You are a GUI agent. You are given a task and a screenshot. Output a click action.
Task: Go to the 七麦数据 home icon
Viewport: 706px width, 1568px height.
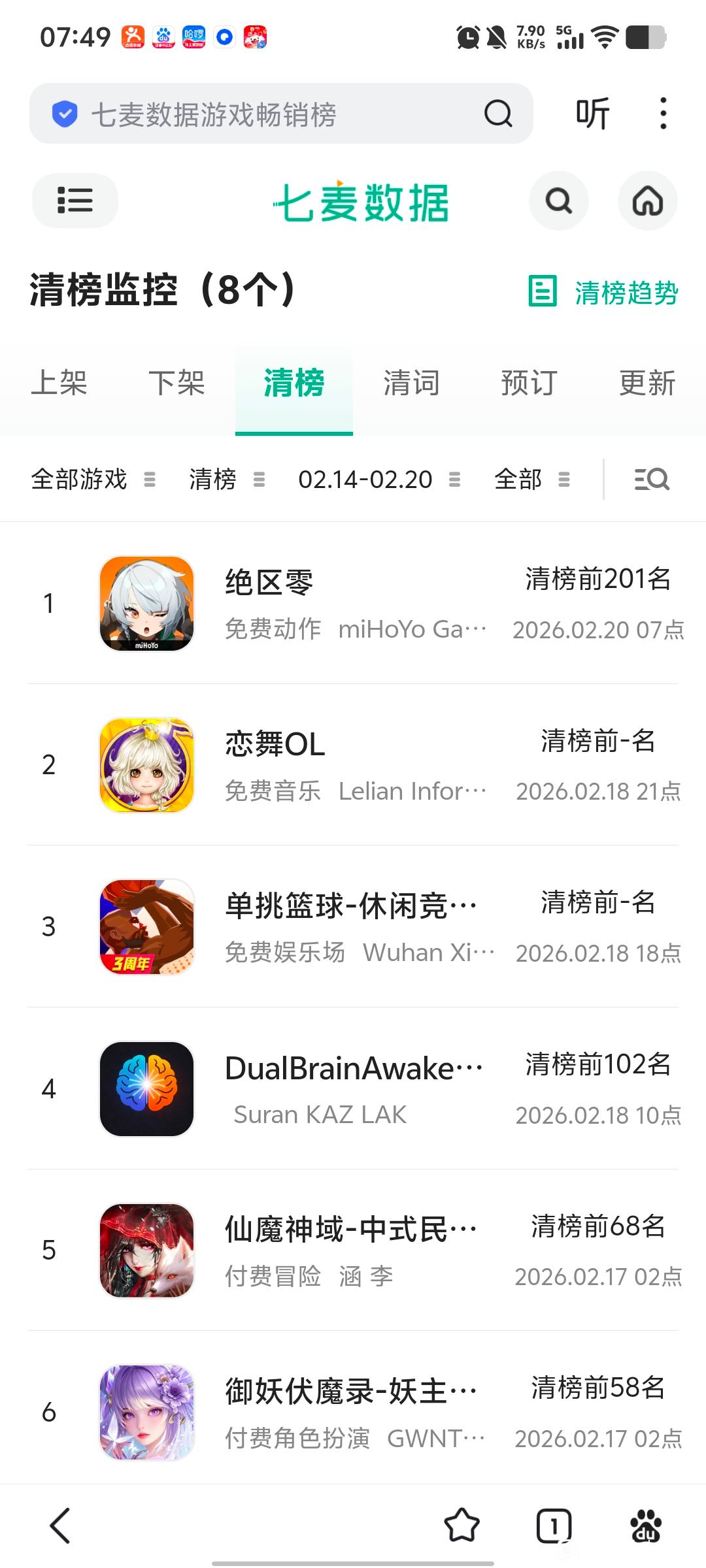pyautogui.click(x=647, y=201)
